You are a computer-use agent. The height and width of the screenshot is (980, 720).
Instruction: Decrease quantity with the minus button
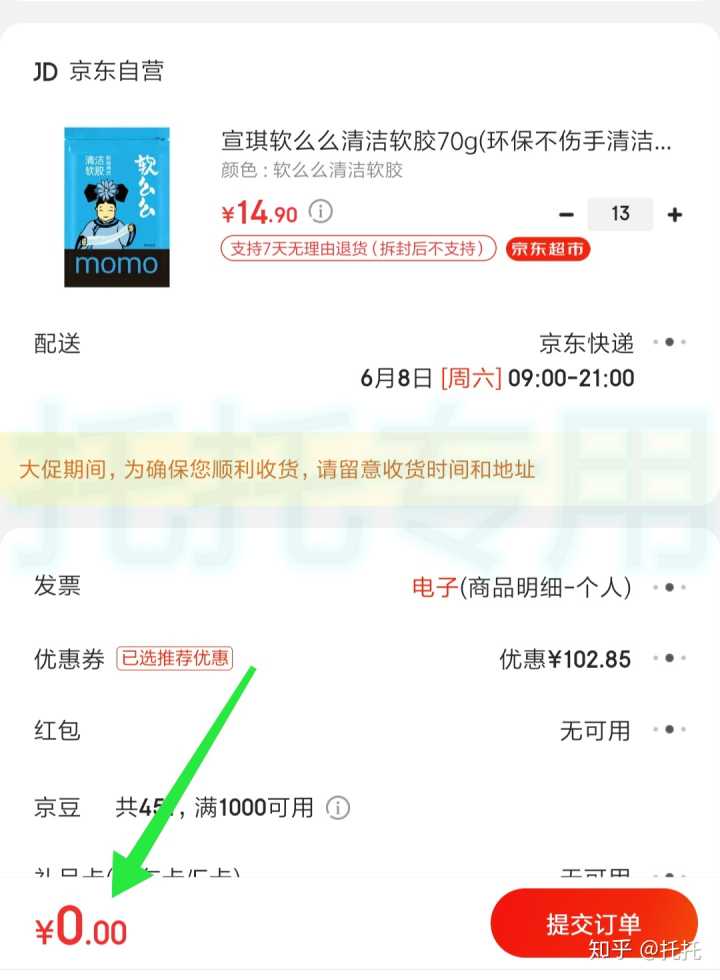[566, 215]
